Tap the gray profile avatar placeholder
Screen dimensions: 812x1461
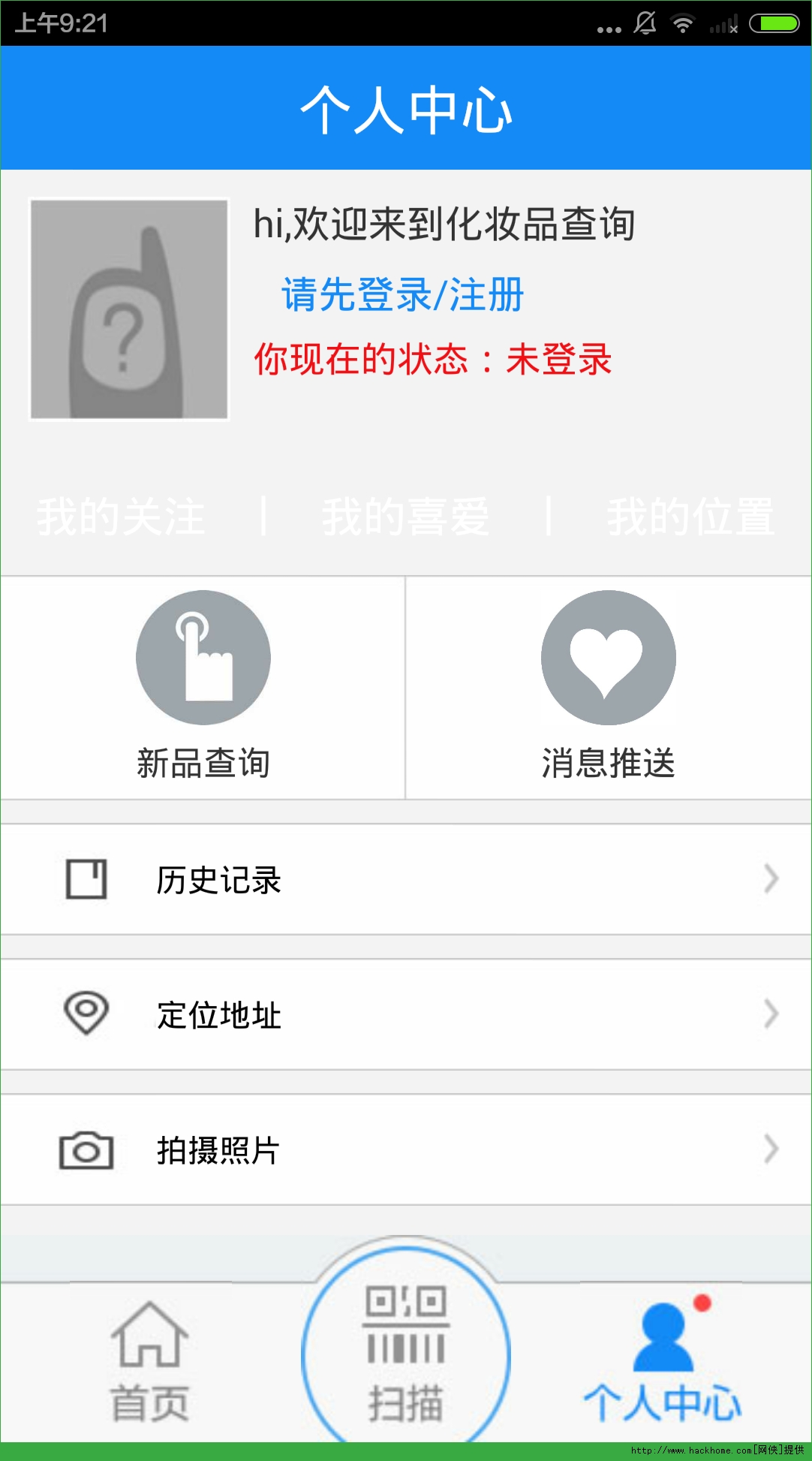[x=129, y=309]
